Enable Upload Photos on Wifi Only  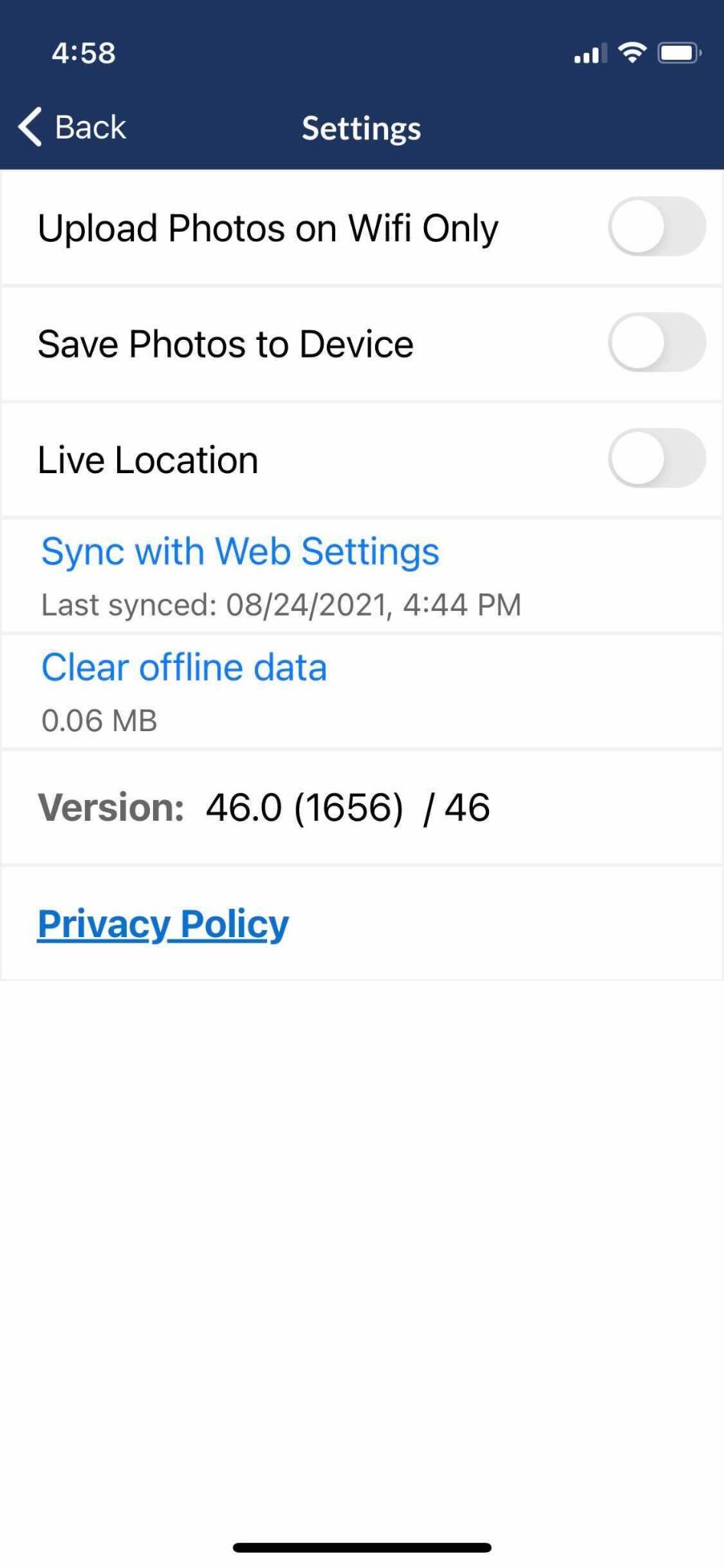point(657,227)
